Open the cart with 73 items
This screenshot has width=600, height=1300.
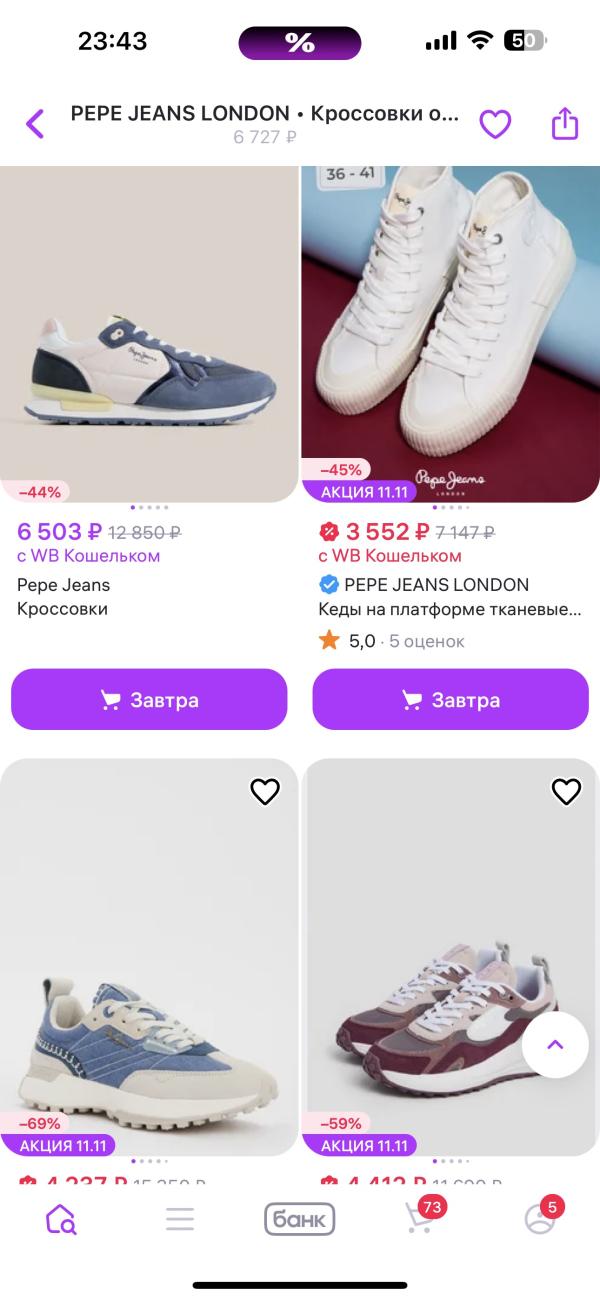point(420,1219)
